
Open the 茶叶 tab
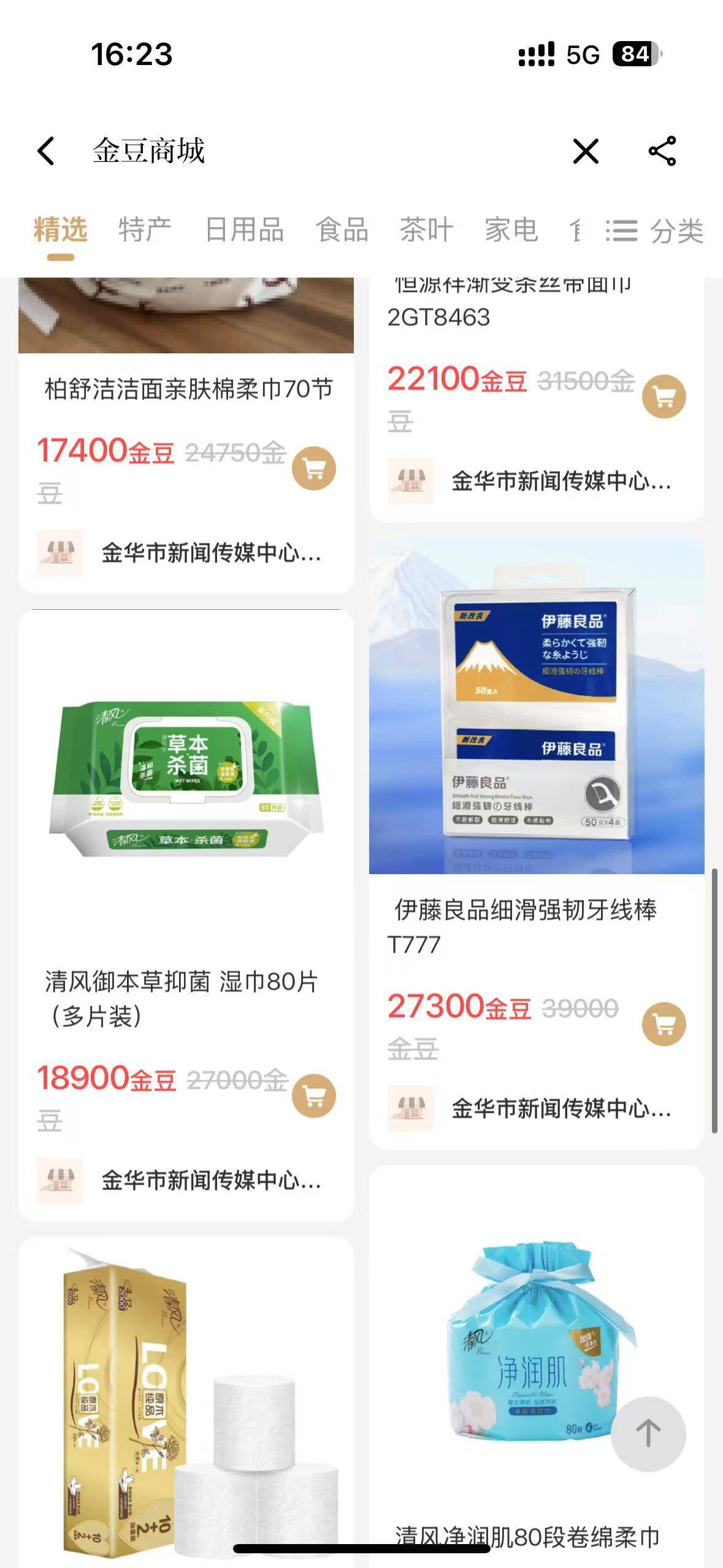tap(426, 230)
